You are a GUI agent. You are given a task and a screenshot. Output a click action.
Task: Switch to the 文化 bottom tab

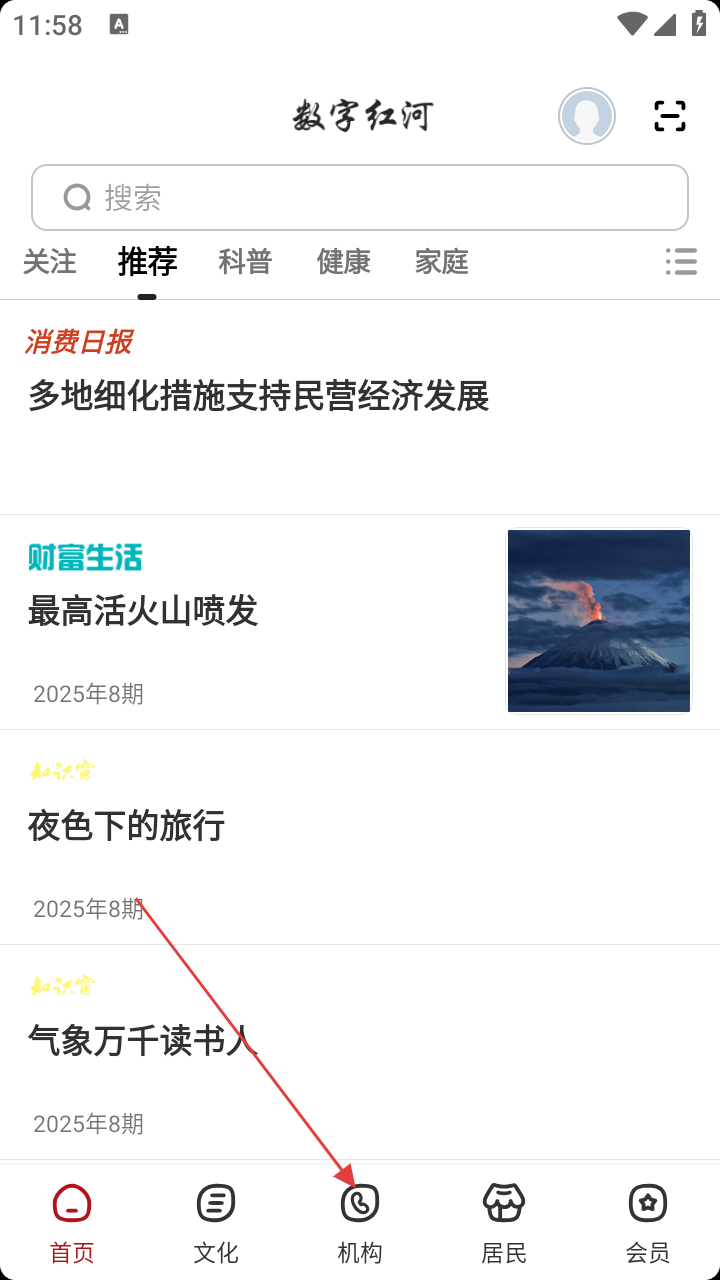click(216, 1222)
